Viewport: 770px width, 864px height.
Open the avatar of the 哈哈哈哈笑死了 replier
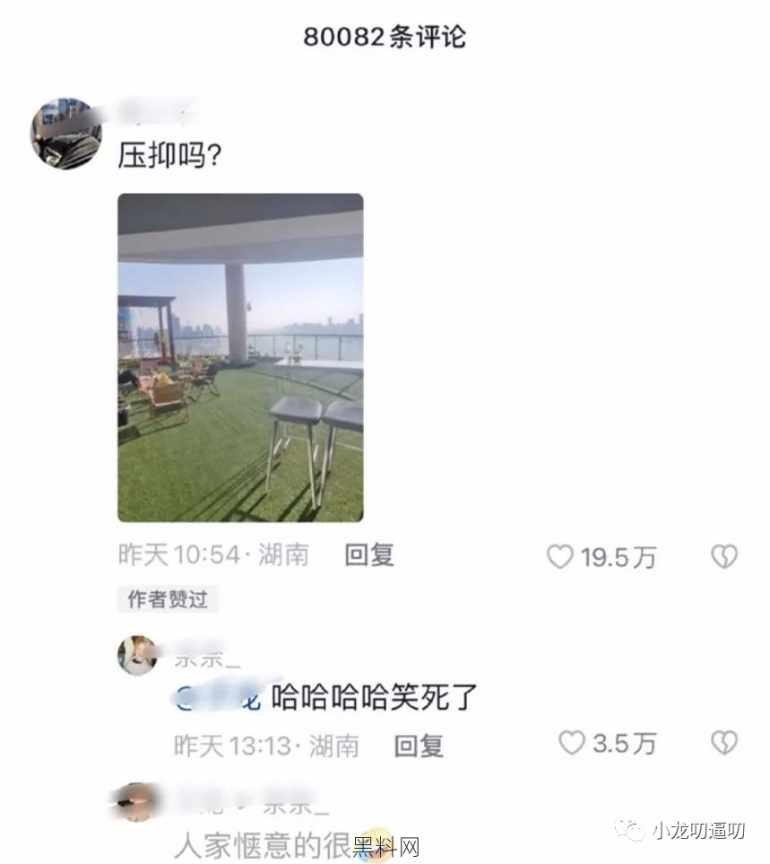137,655
